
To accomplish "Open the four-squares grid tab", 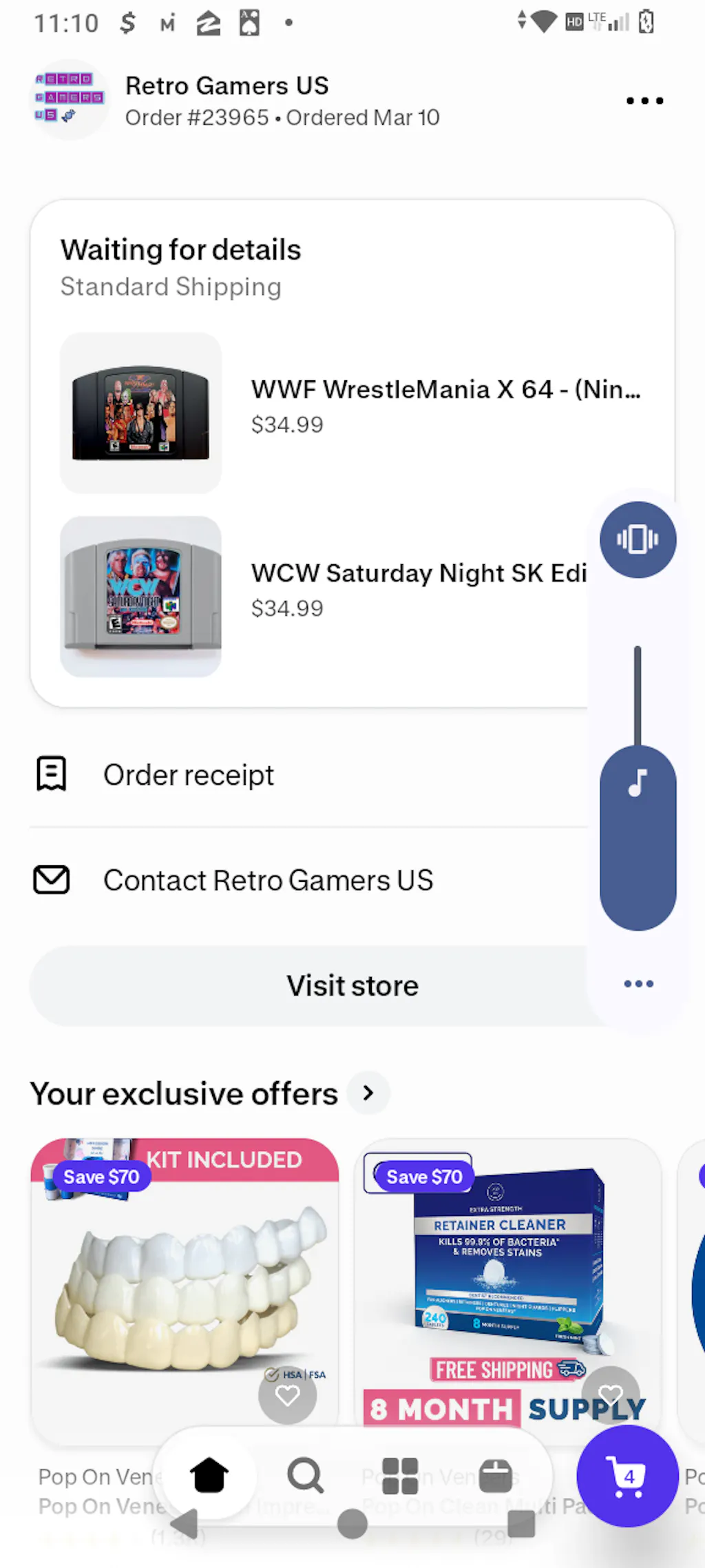I will tap(400, 1475).
